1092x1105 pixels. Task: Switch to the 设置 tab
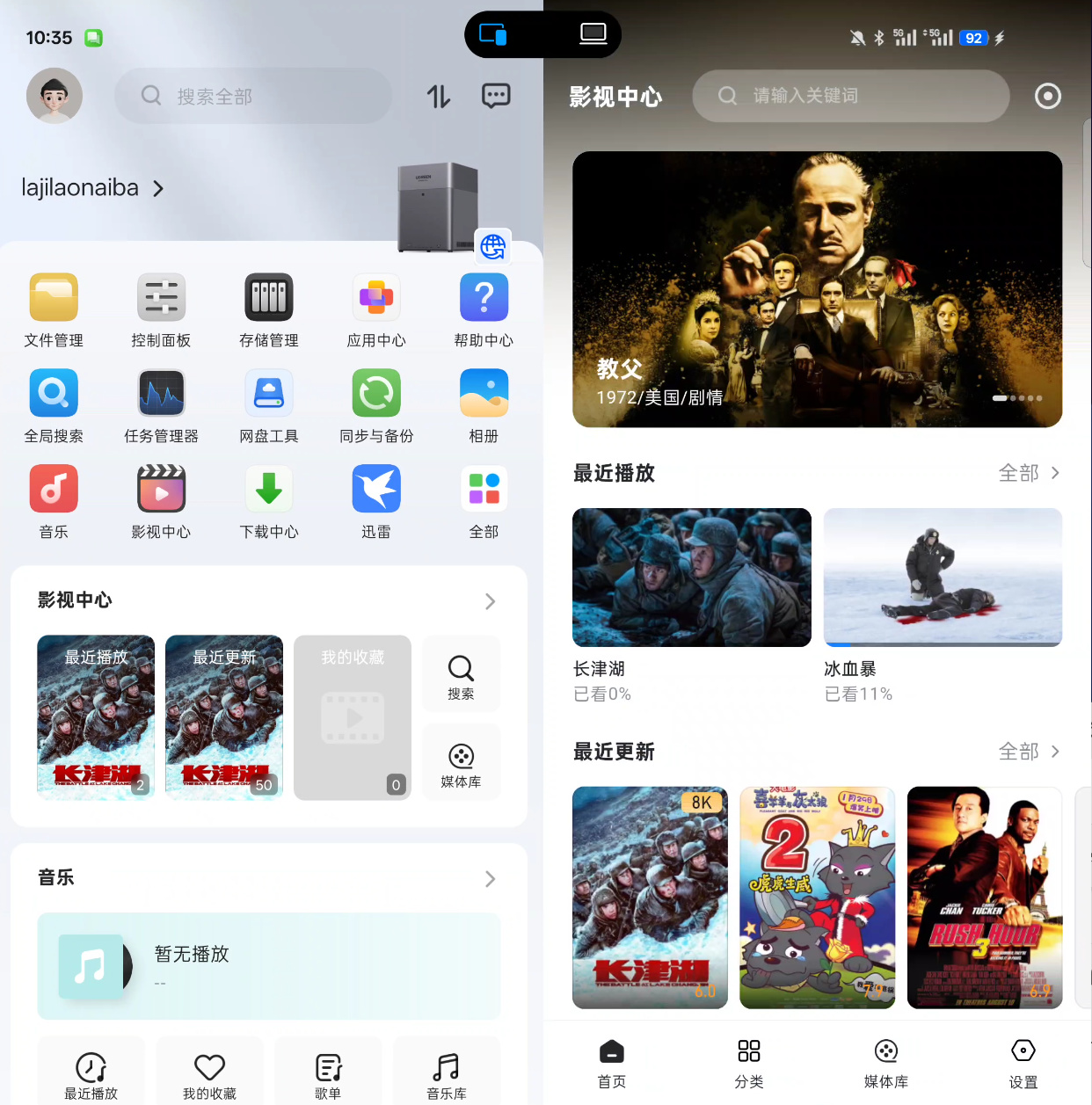tap(1023, 1062)
